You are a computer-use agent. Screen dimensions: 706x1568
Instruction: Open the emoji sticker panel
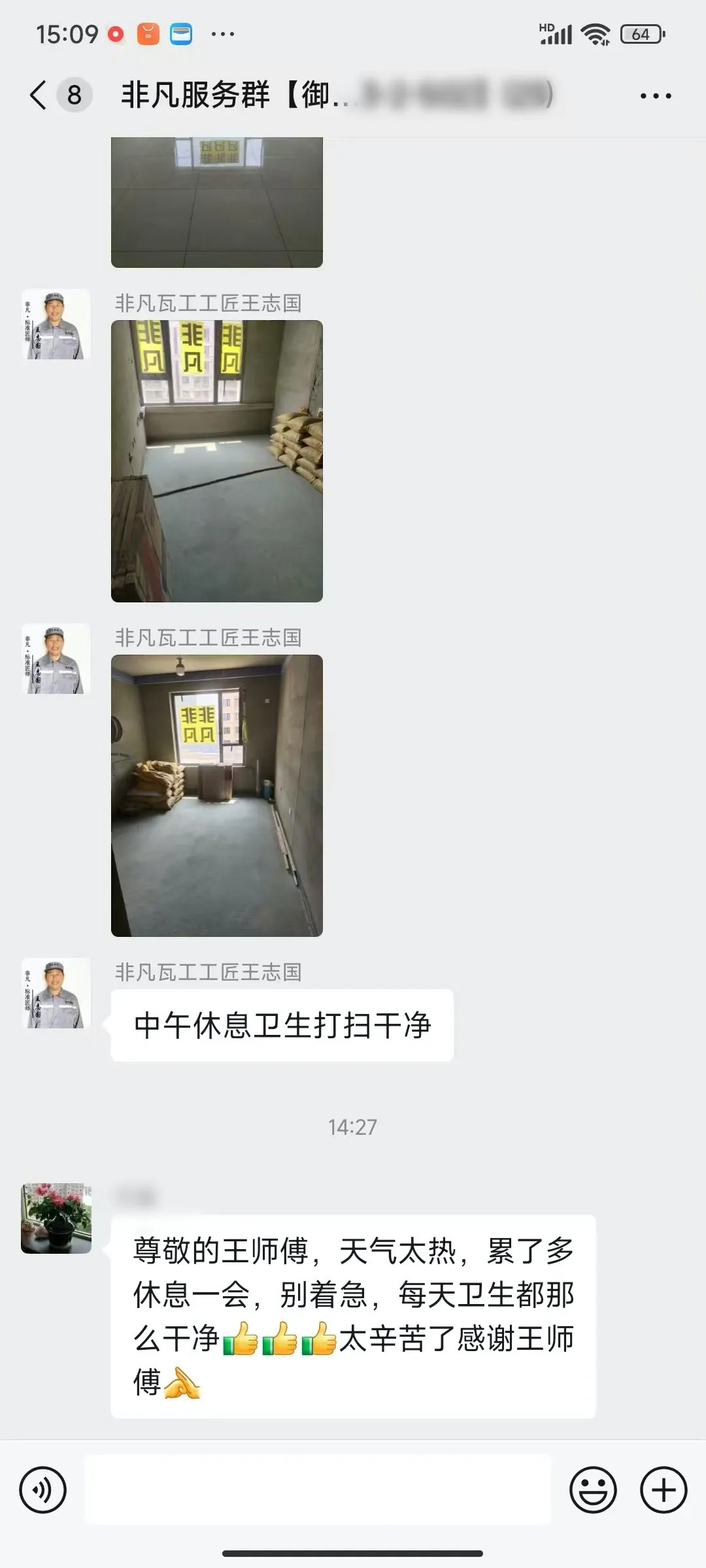pos(593,1490)
